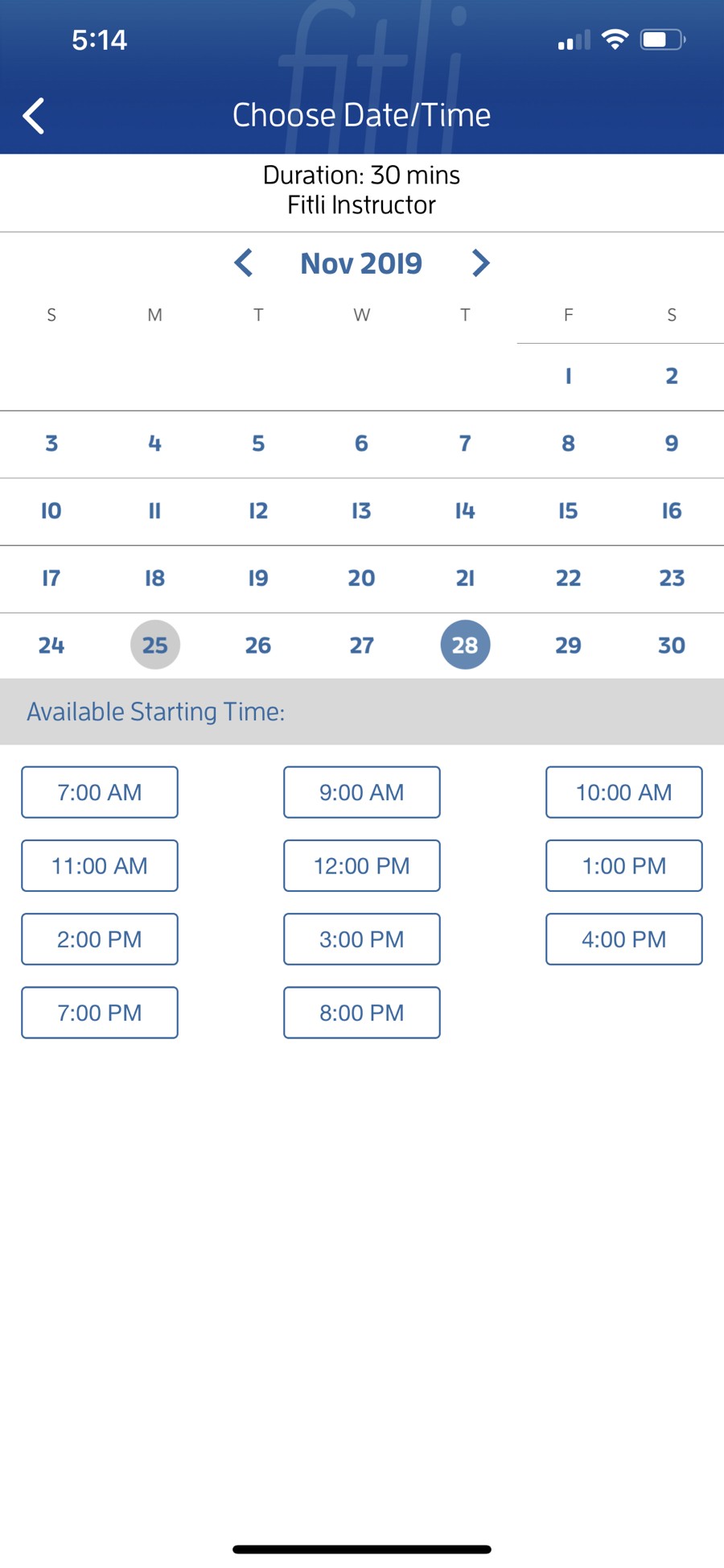Tap day 27 in November
The image size is (724, 1568).
pos(362,645)
